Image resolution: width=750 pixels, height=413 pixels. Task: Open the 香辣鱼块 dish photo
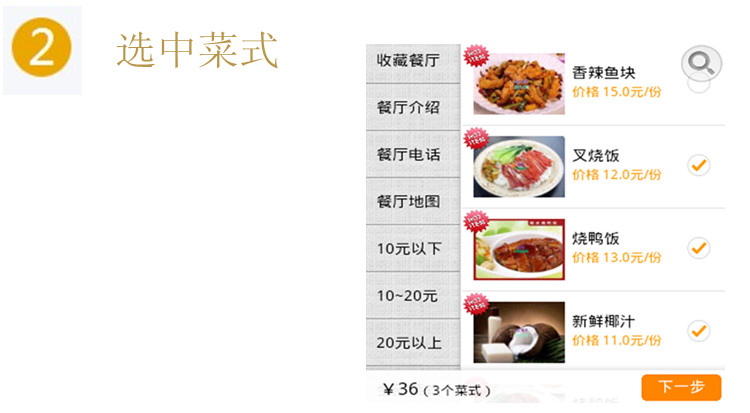[519, 84]
